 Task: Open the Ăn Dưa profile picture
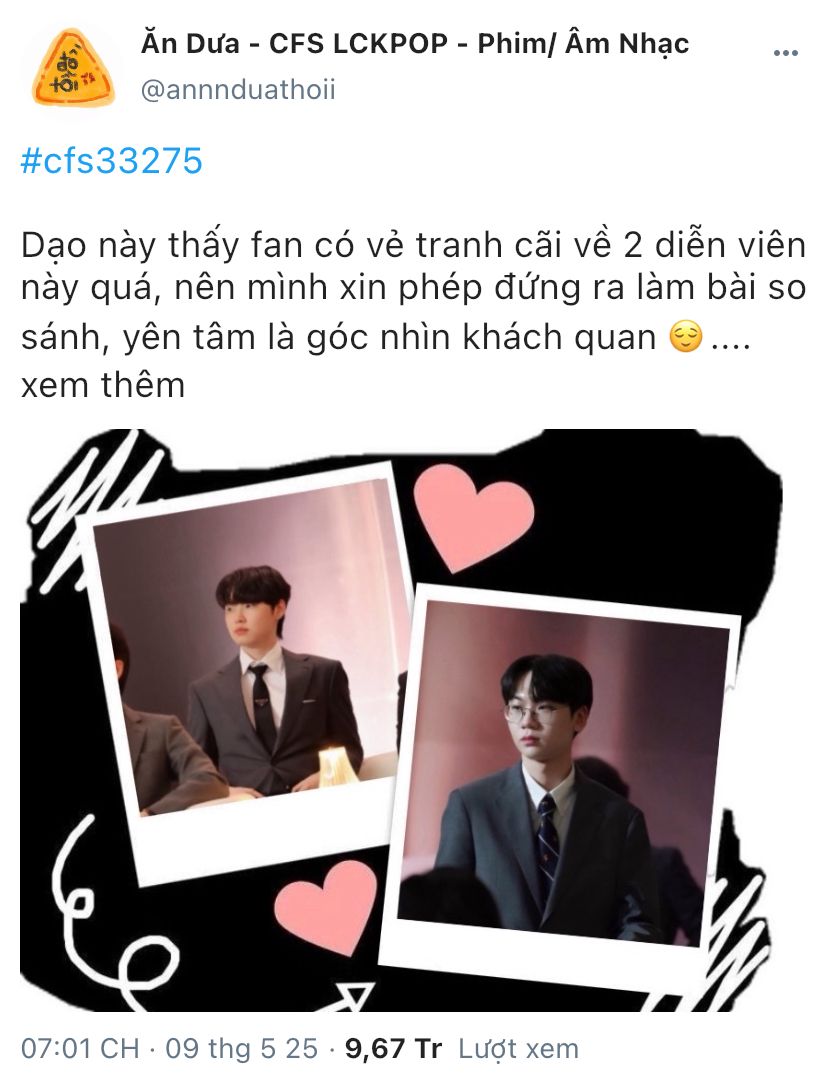[x=68, y=67]
